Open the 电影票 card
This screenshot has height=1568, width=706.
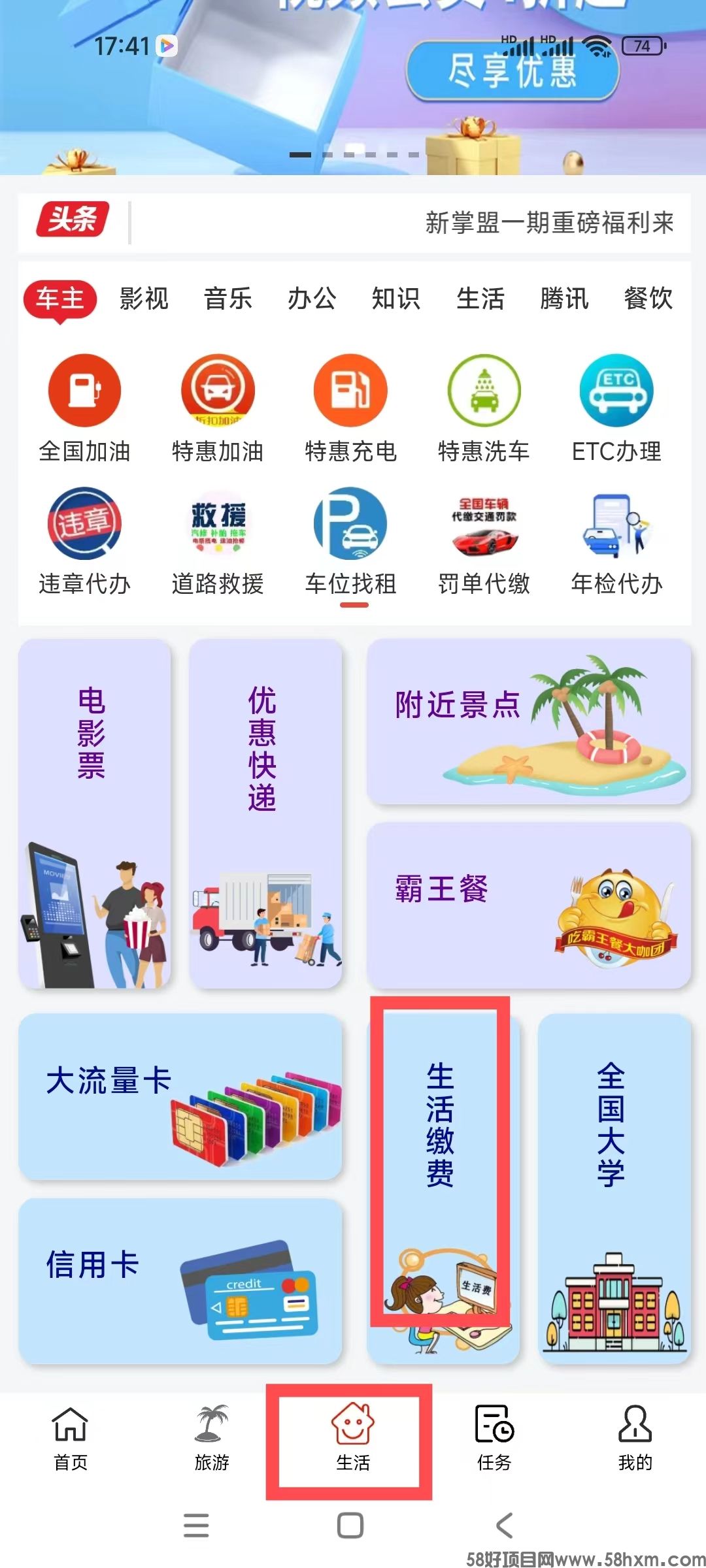pos(95,813)
